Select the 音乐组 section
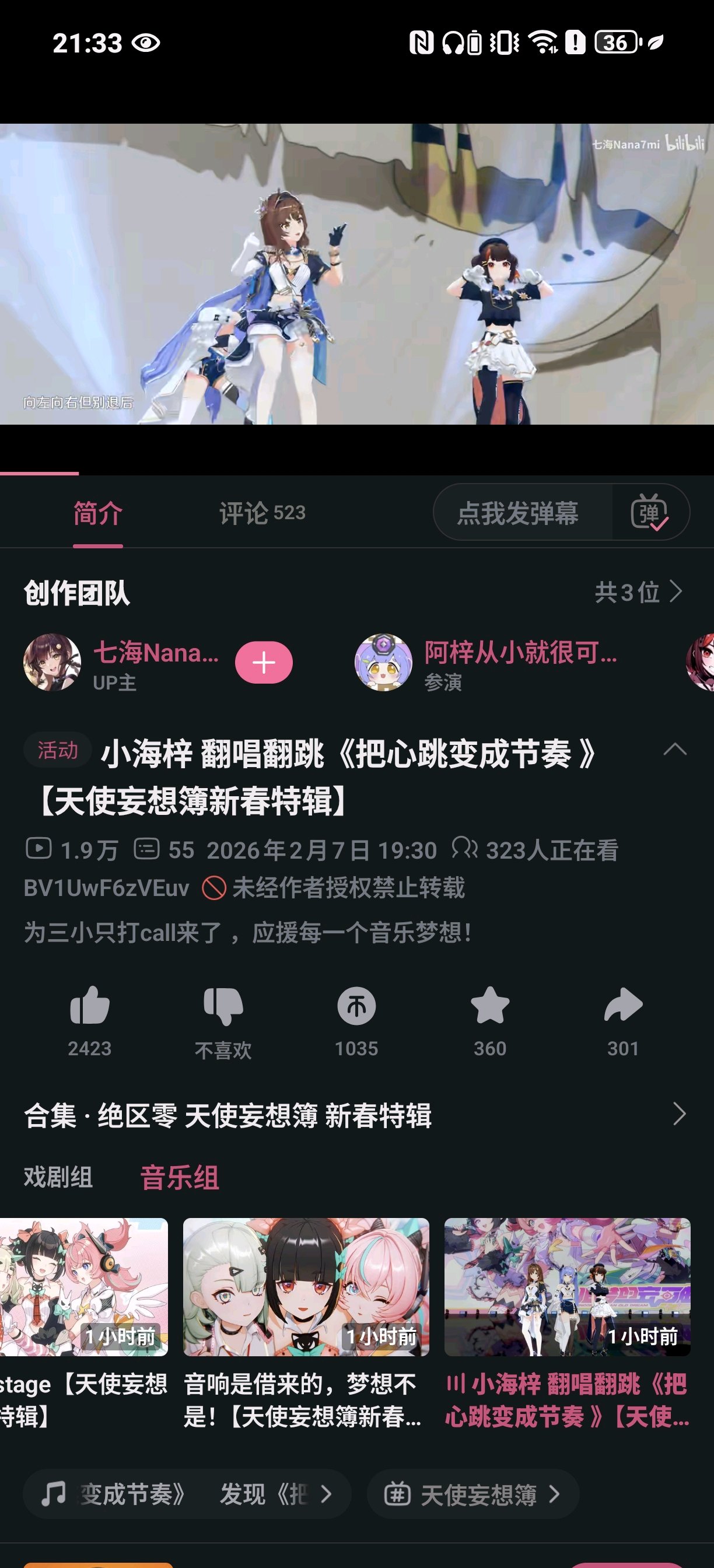714x1568 pixels. [180, 1177]
